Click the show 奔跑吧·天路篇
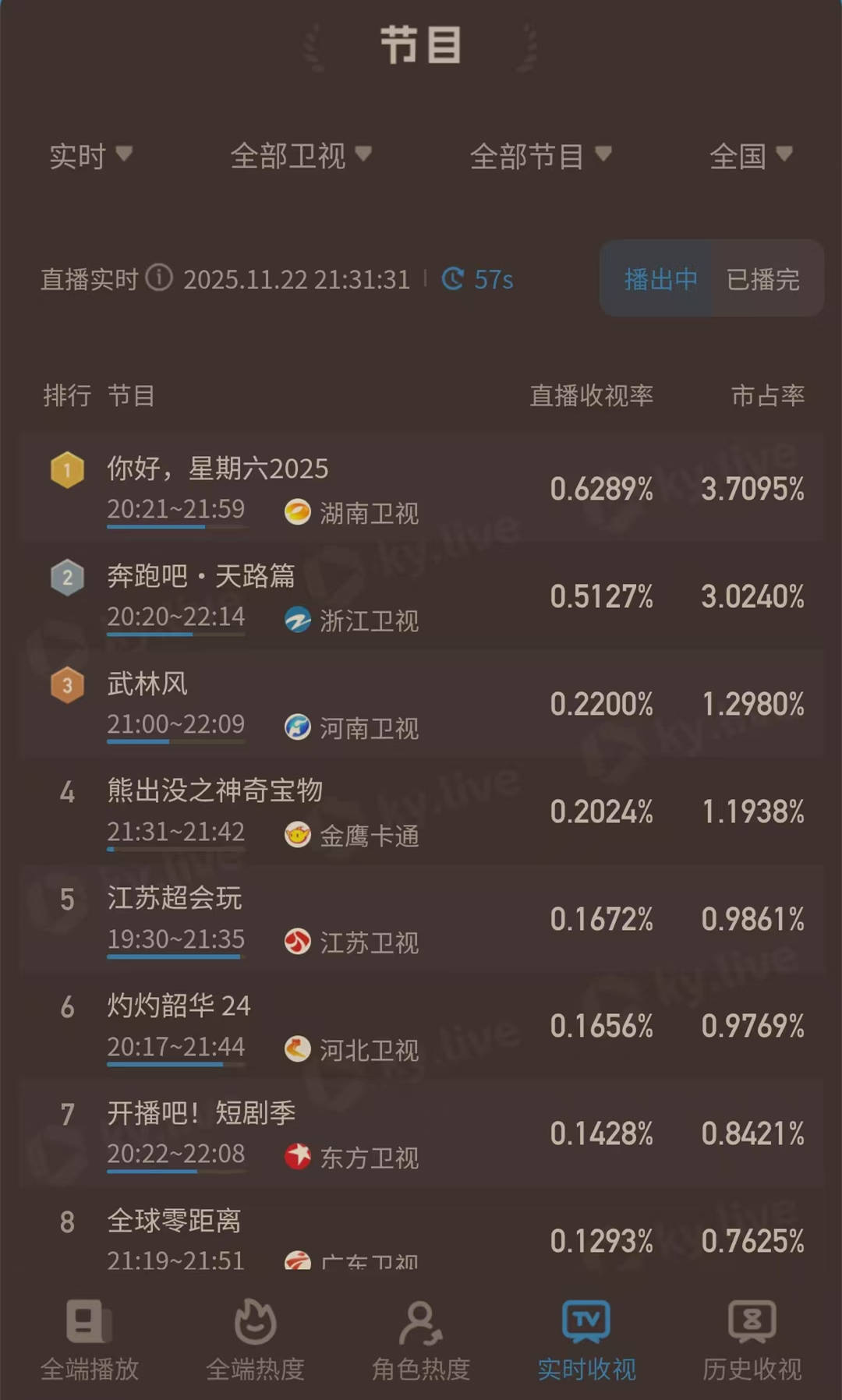Image resolution: width=842 pixels, height=1400 pixels. (201, 577)
